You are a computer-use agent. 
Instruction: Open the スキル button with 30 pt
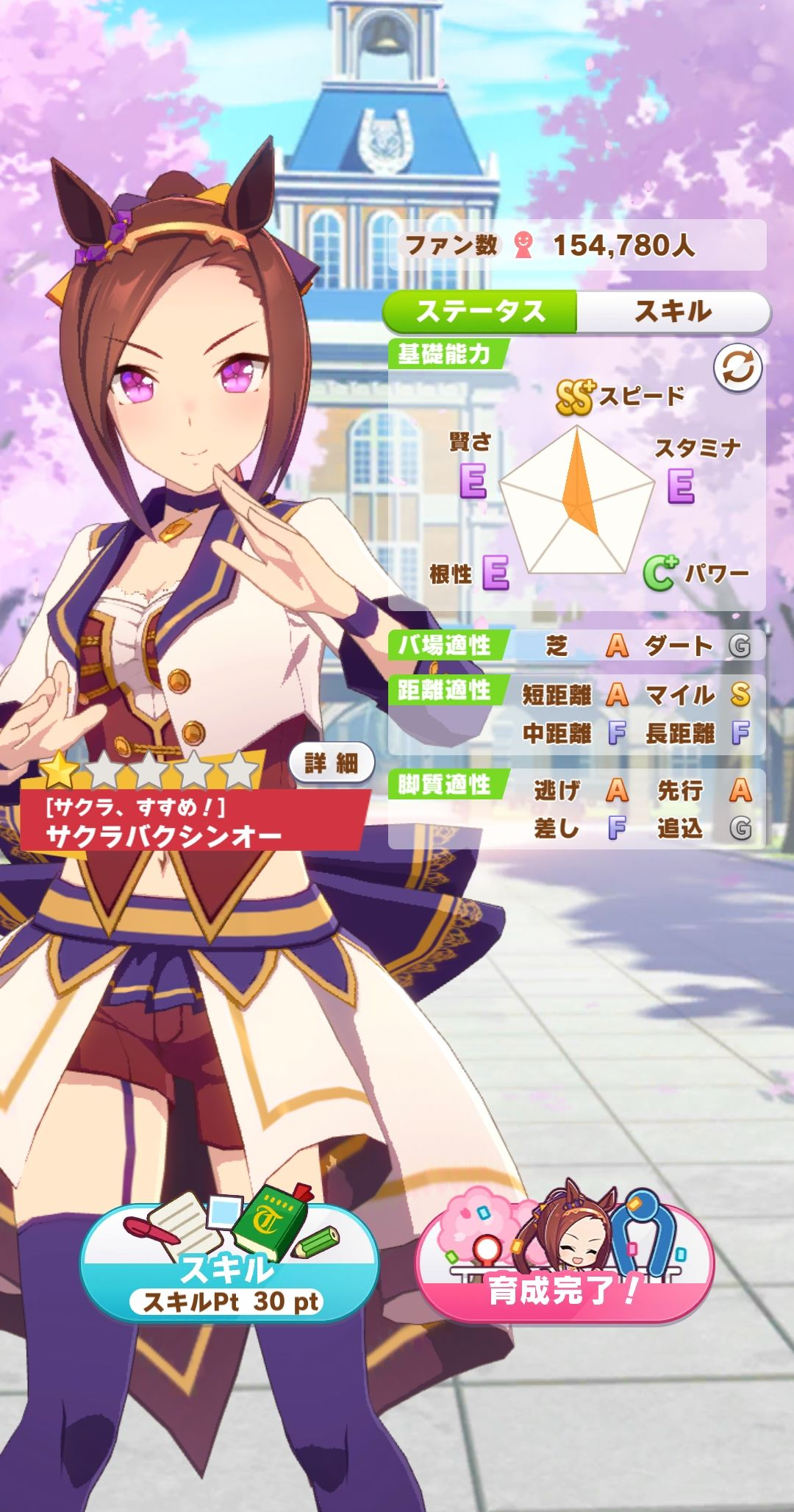tap(229, 1263)
